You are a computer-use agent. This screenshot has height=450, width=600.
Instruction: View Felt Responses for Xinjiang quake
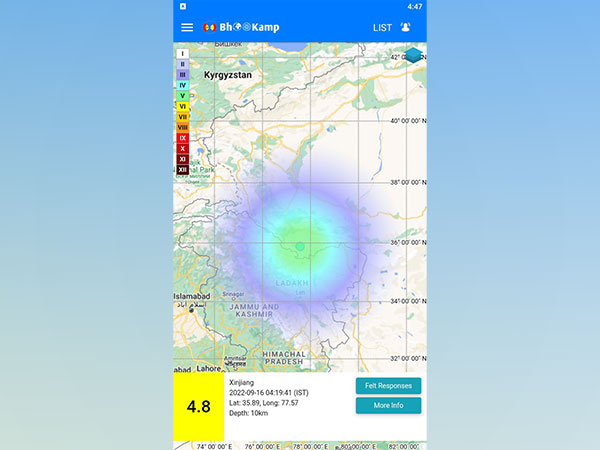pyautogui.click(x=388, y=385)
